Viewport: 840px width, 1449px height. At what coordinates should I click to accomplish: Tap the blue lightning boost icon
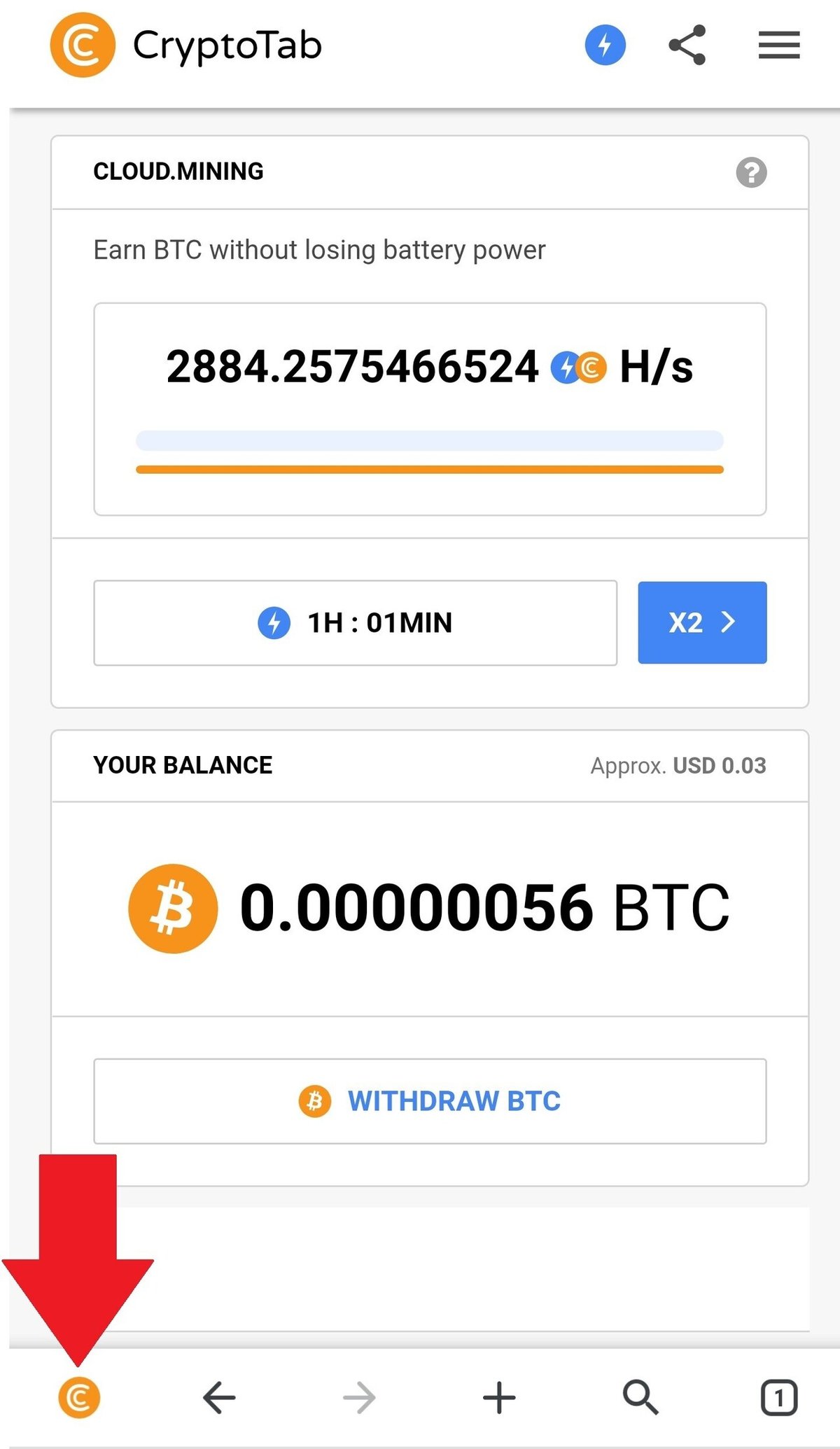[605, 45]
